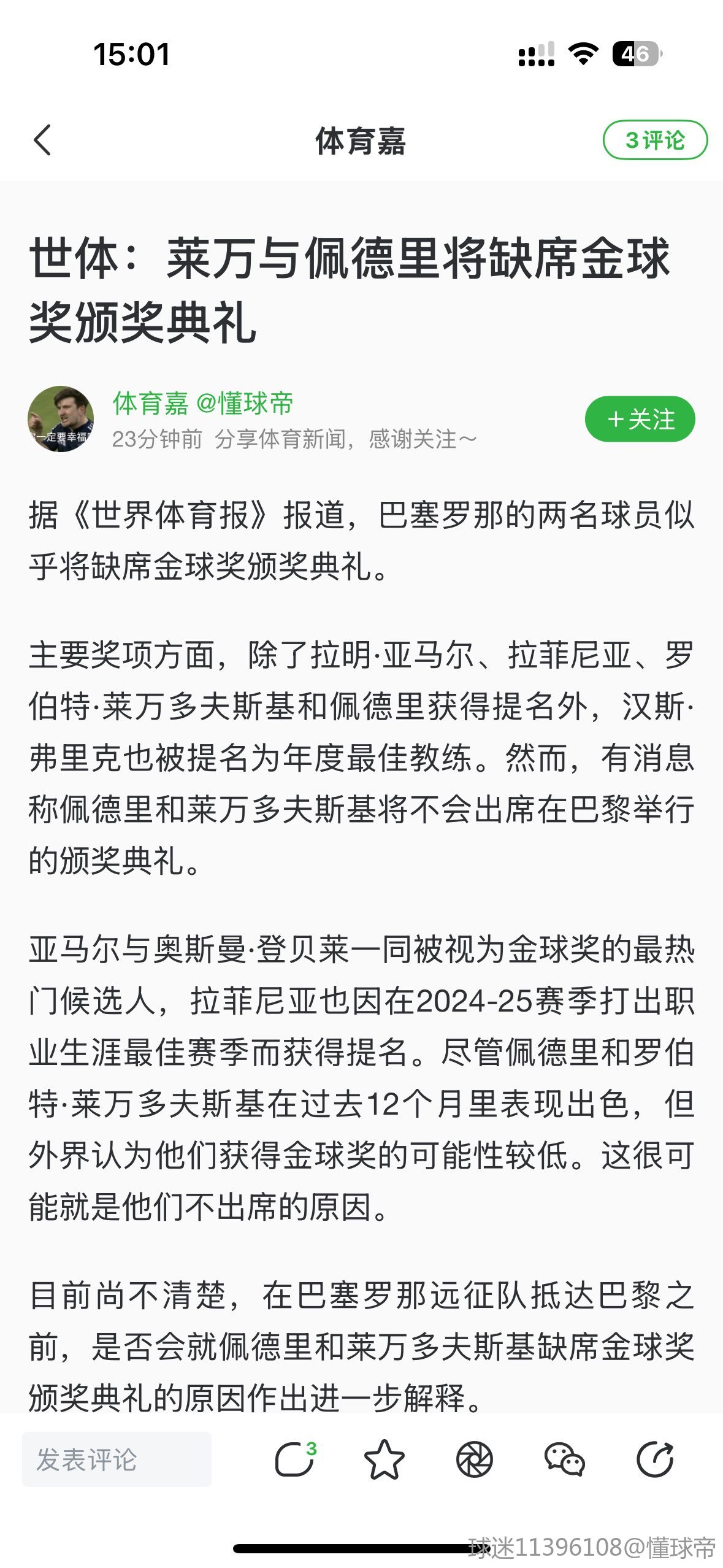Share this article to WeChat
The height and width of the screenshot is (1568, 723).
[565, 1459]
